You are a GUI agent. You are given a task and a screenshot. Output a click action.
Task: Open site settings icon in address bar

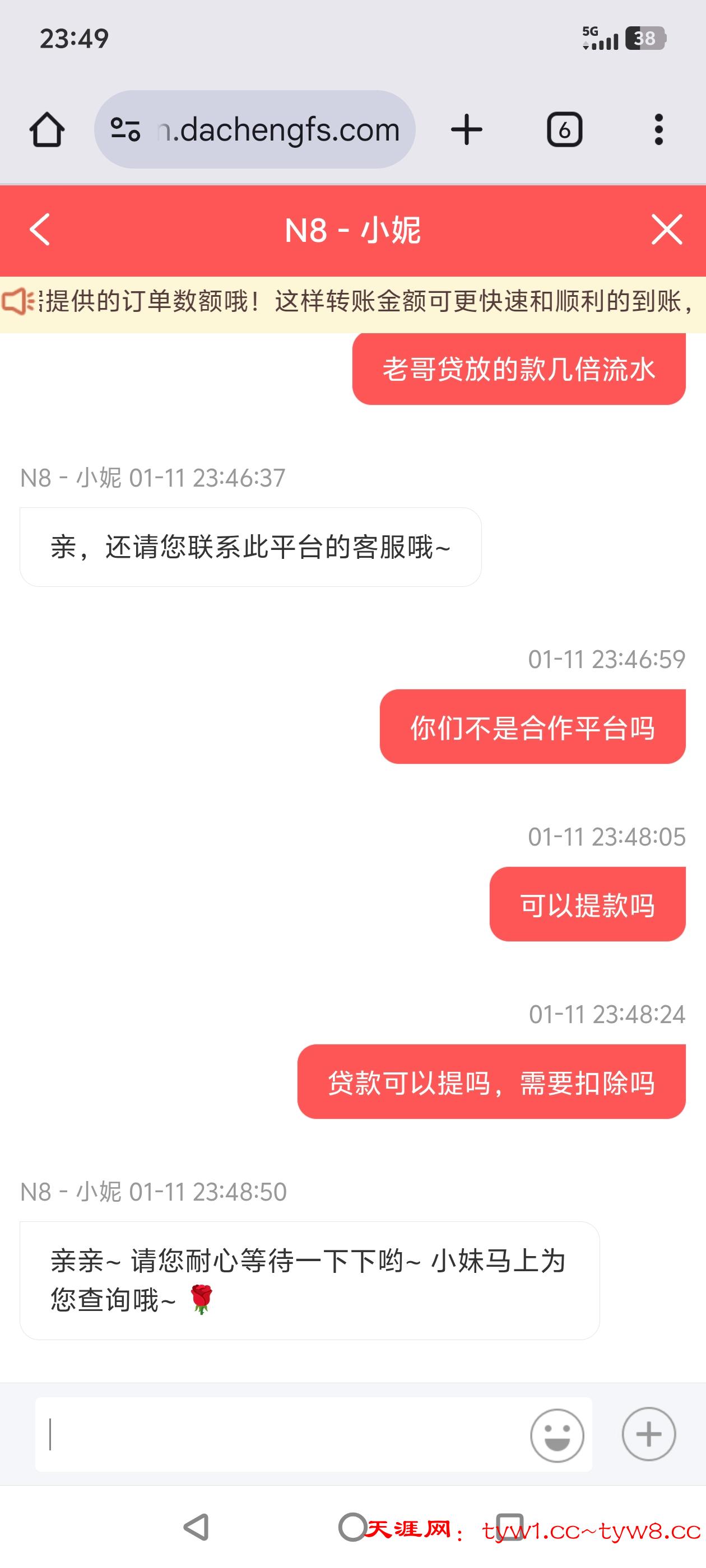(126, 130)
